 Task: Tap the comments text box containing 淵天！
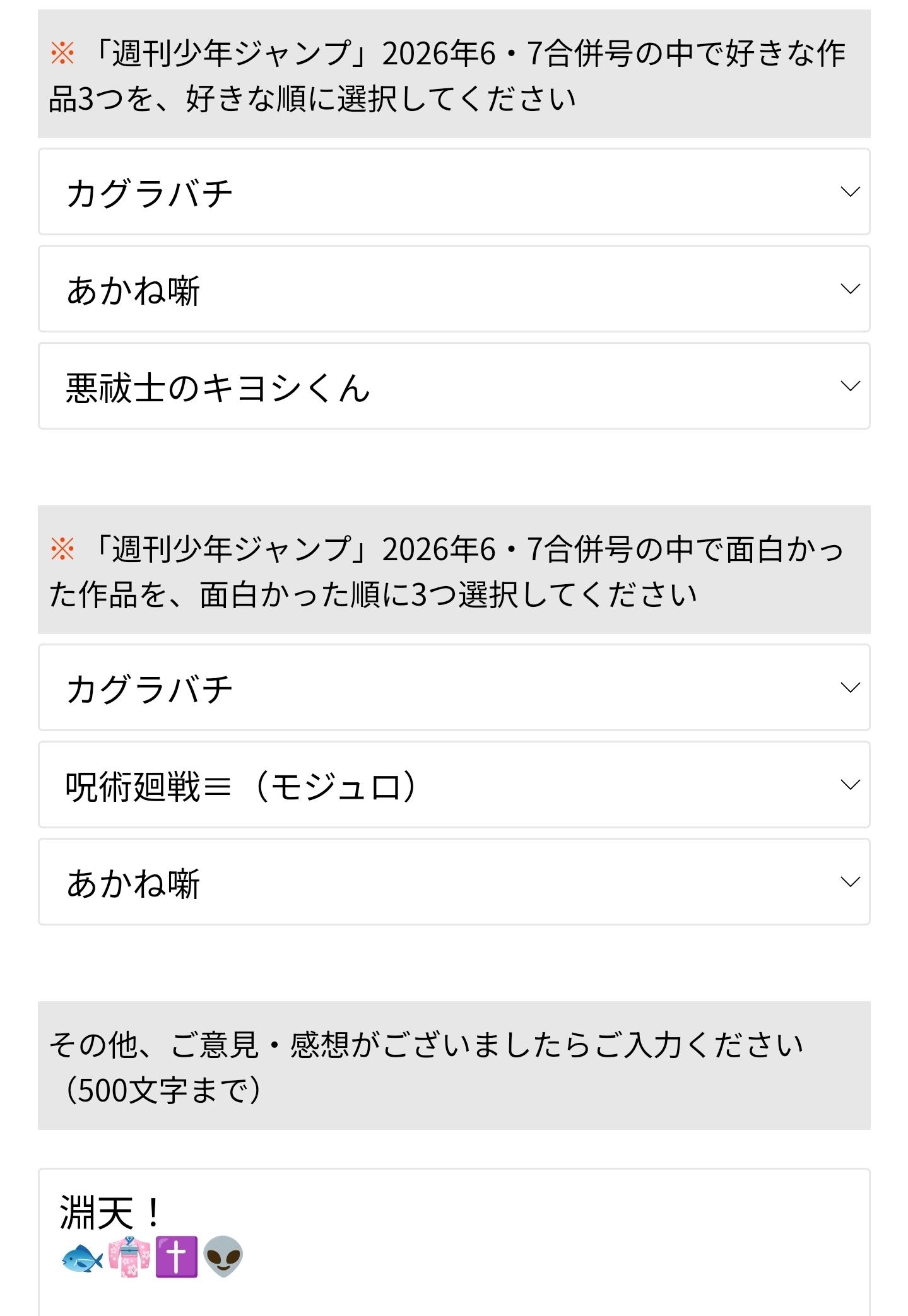(x=454, y=1242)
